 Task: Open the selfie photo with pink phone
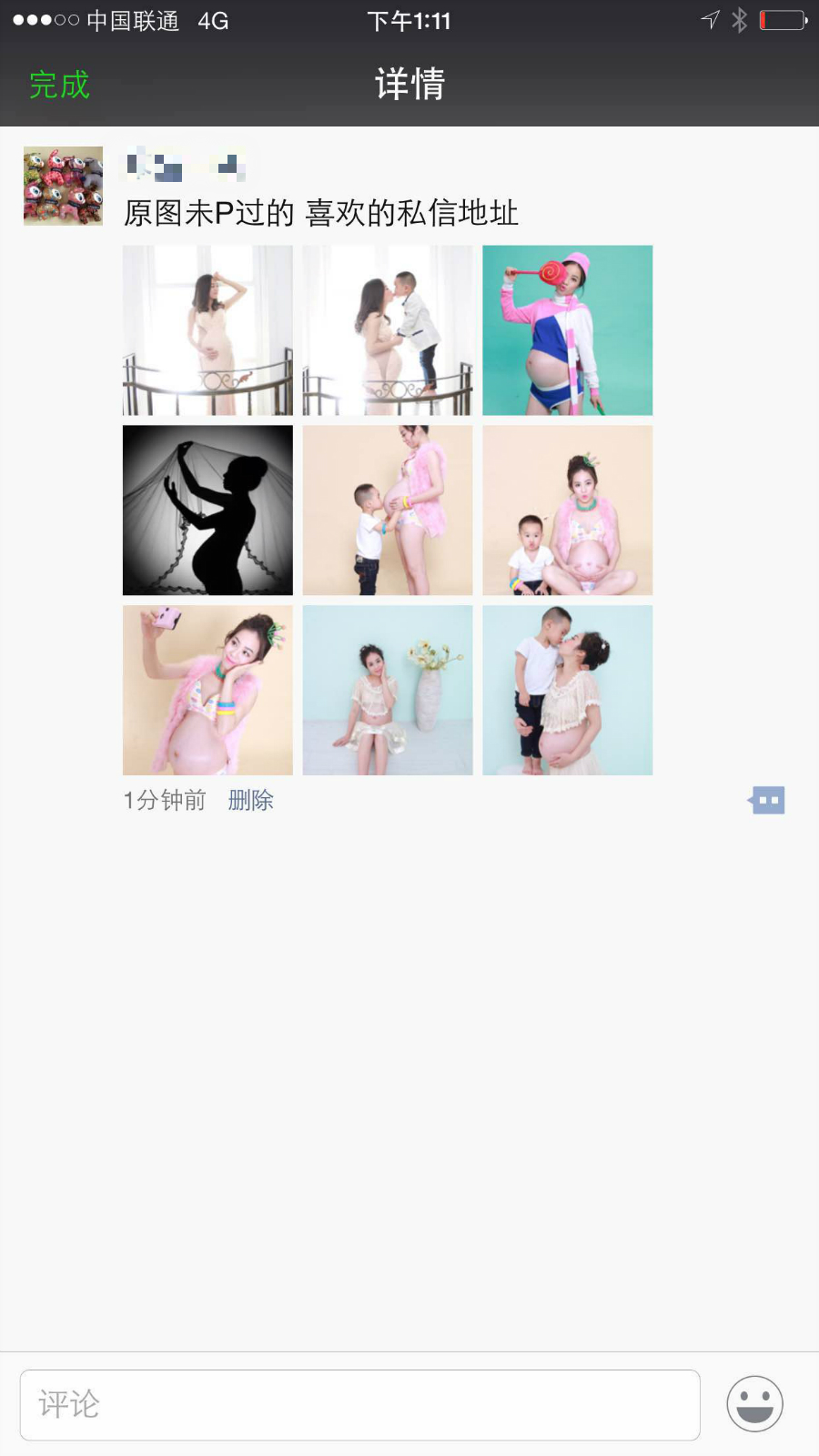(x=207, y=691)
